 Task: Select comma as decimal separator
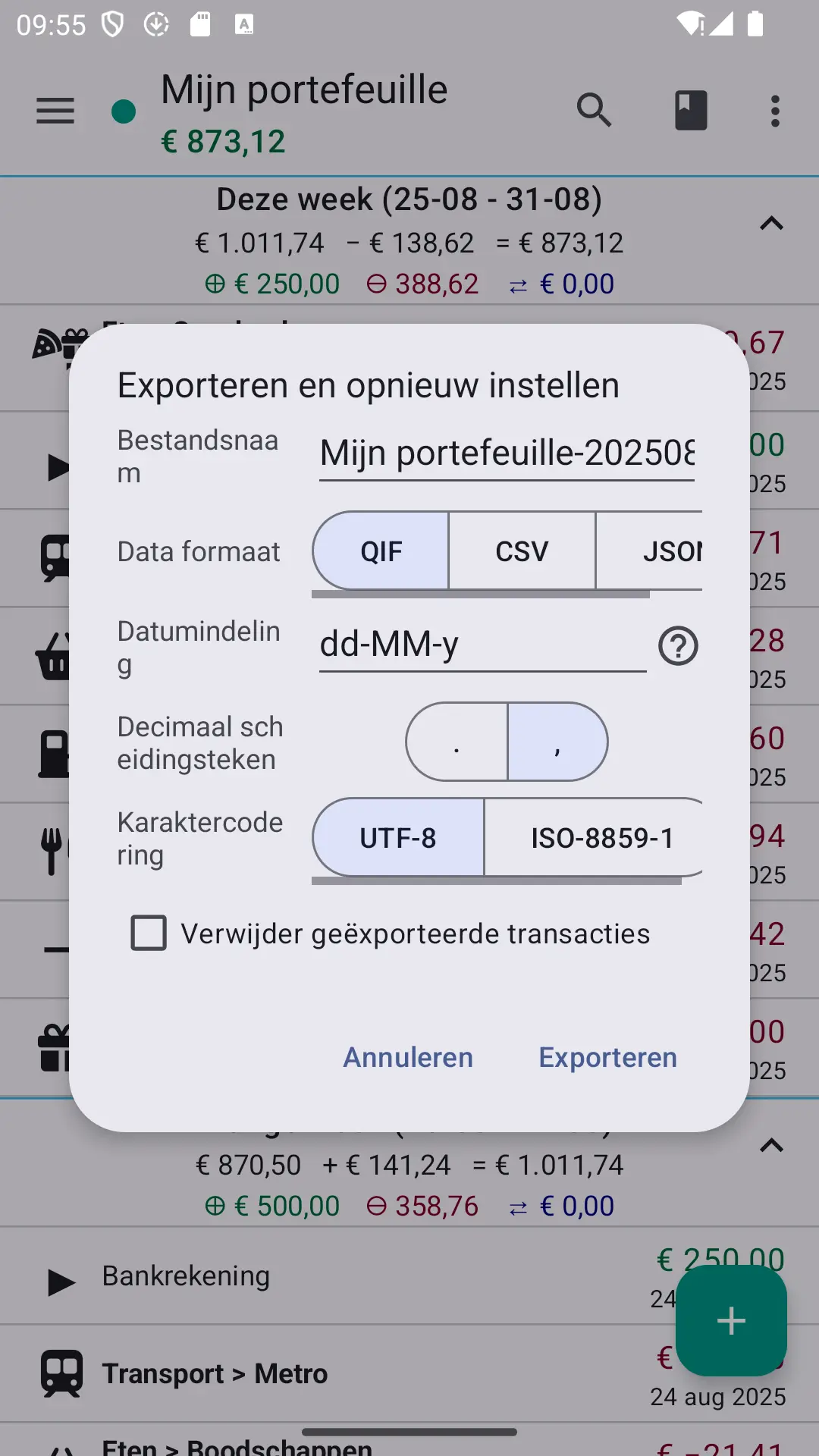tap(557, 742)
